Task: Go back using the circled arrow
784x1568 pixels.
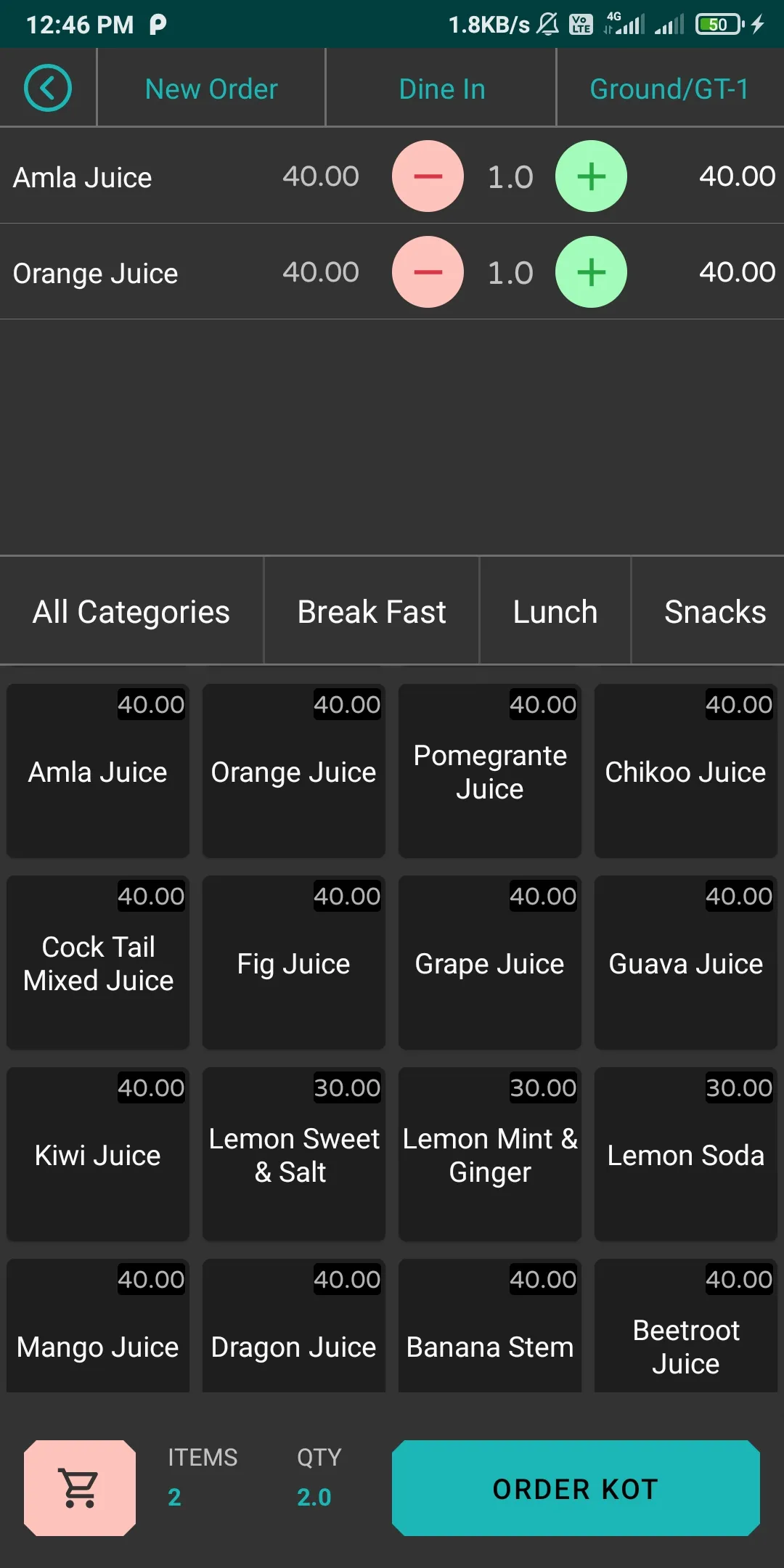Action: pos(48,89)
